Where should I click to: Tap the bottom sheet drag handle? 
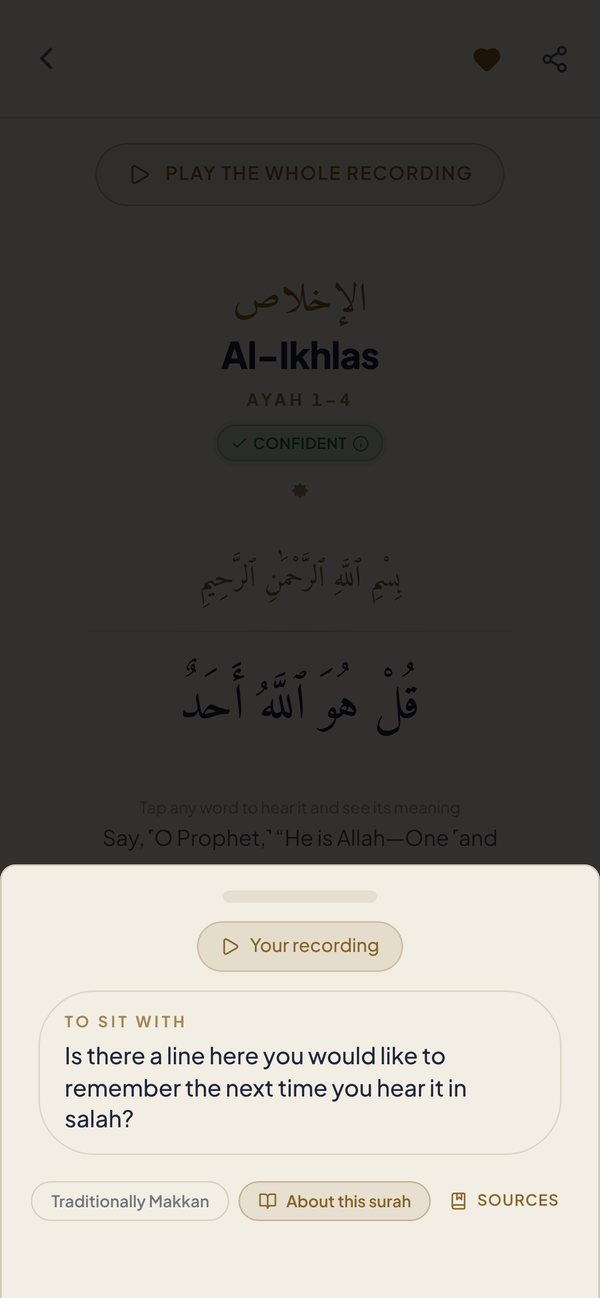tap(300, 896)
